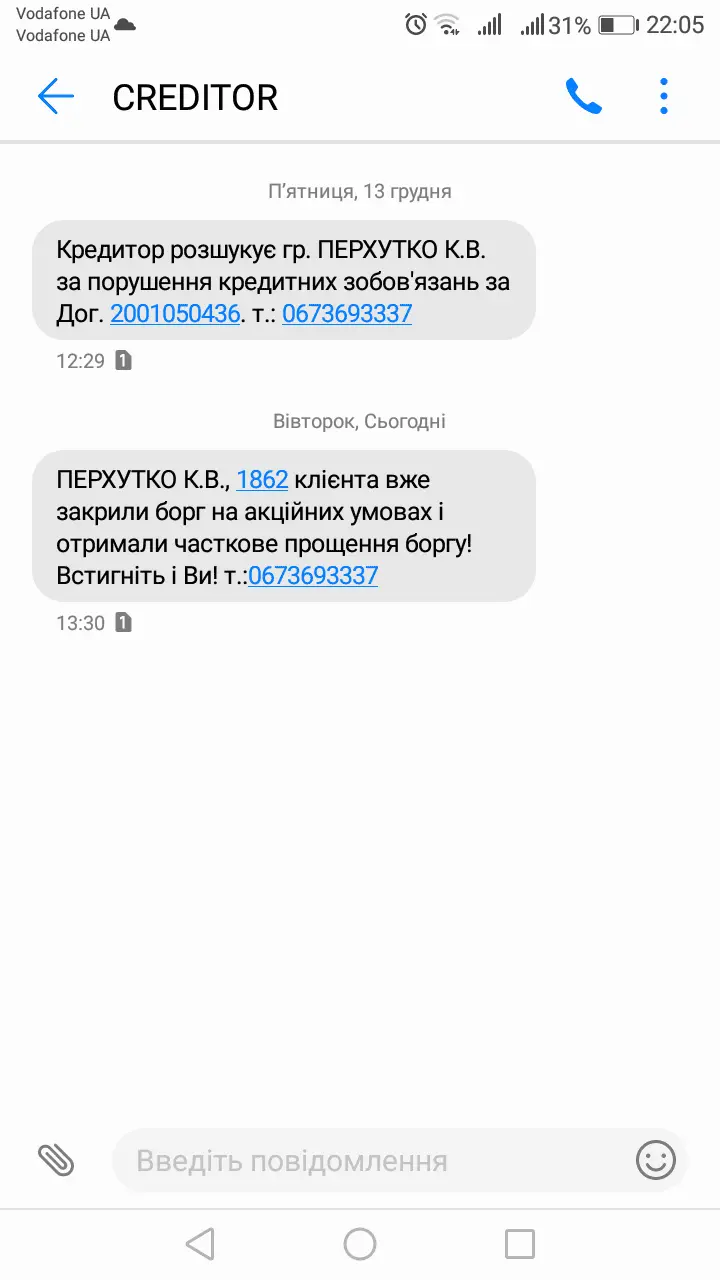
Task: Tap the phone number in Friday's message
Action: (x=347, y=314)
